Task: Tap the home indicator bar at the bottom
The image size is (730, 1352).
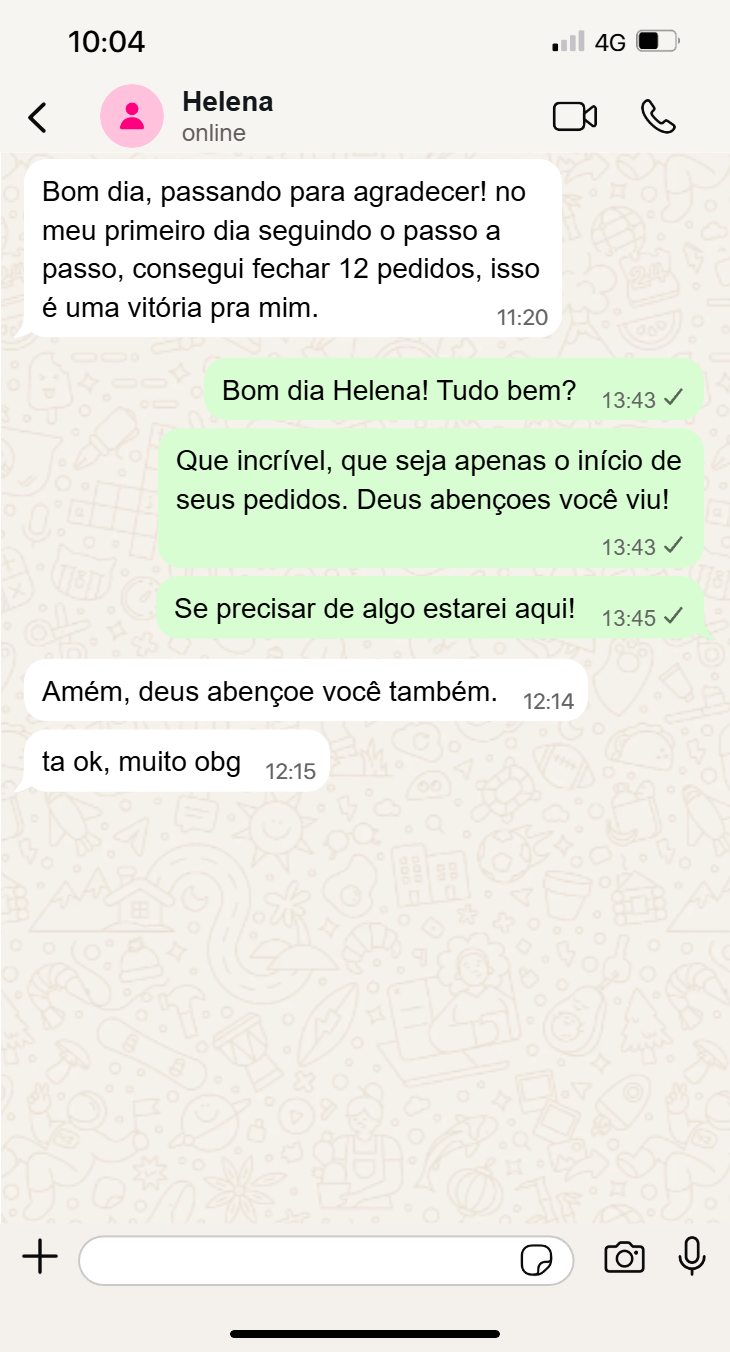Action: [x=365, y=1333]
